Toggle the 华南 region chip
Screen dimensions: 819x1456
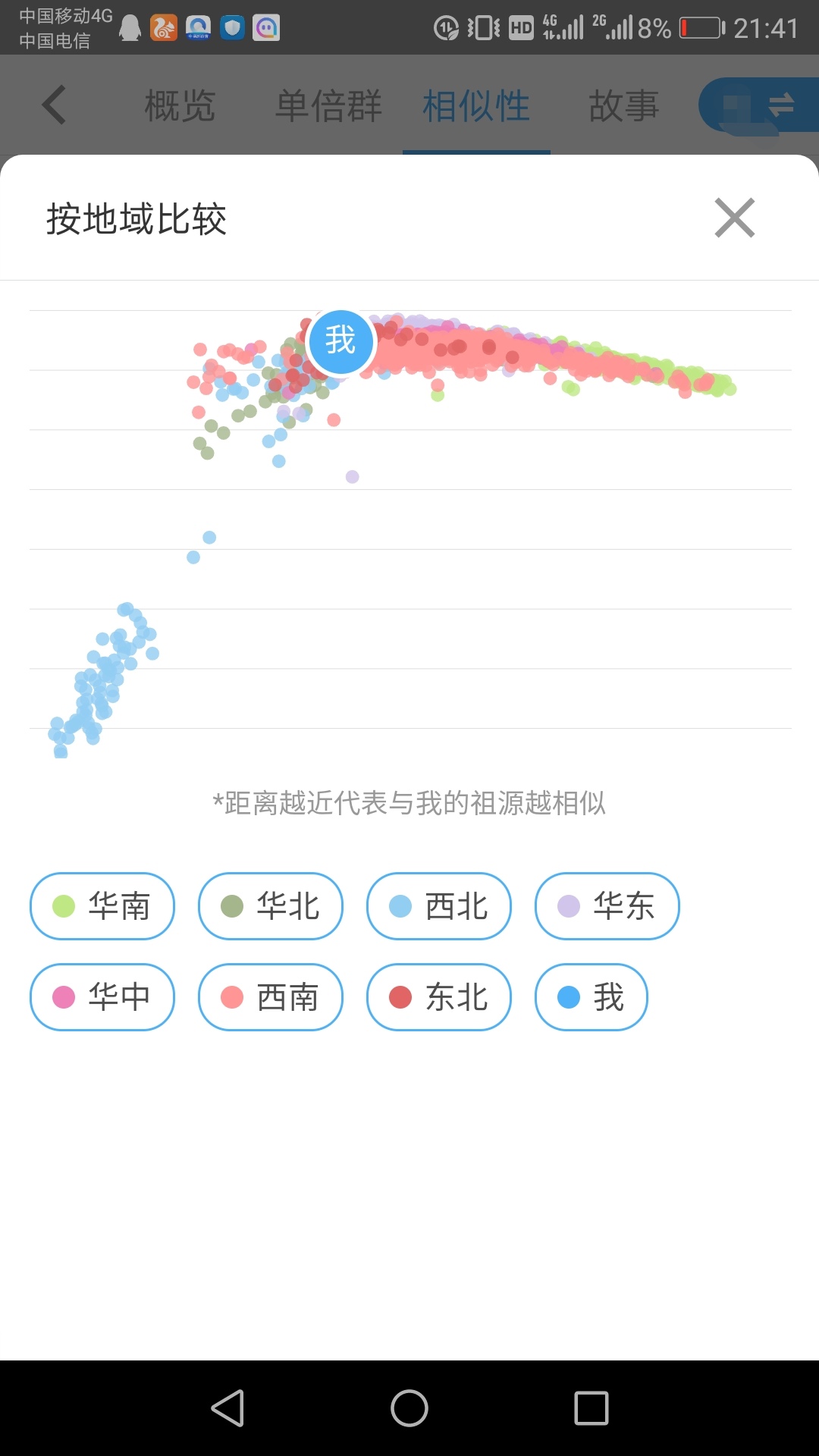tap(102, 906)
